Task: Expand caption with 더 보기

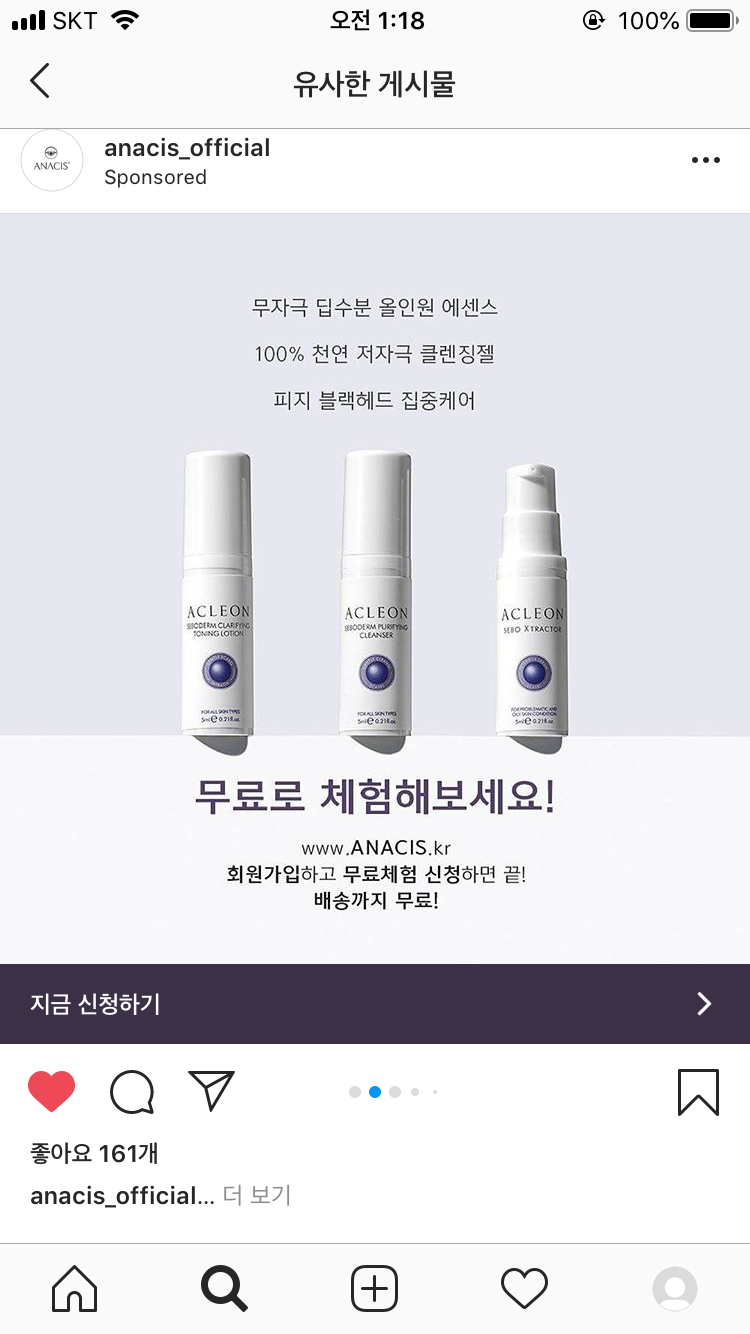Action: [x=257, y=1195]
